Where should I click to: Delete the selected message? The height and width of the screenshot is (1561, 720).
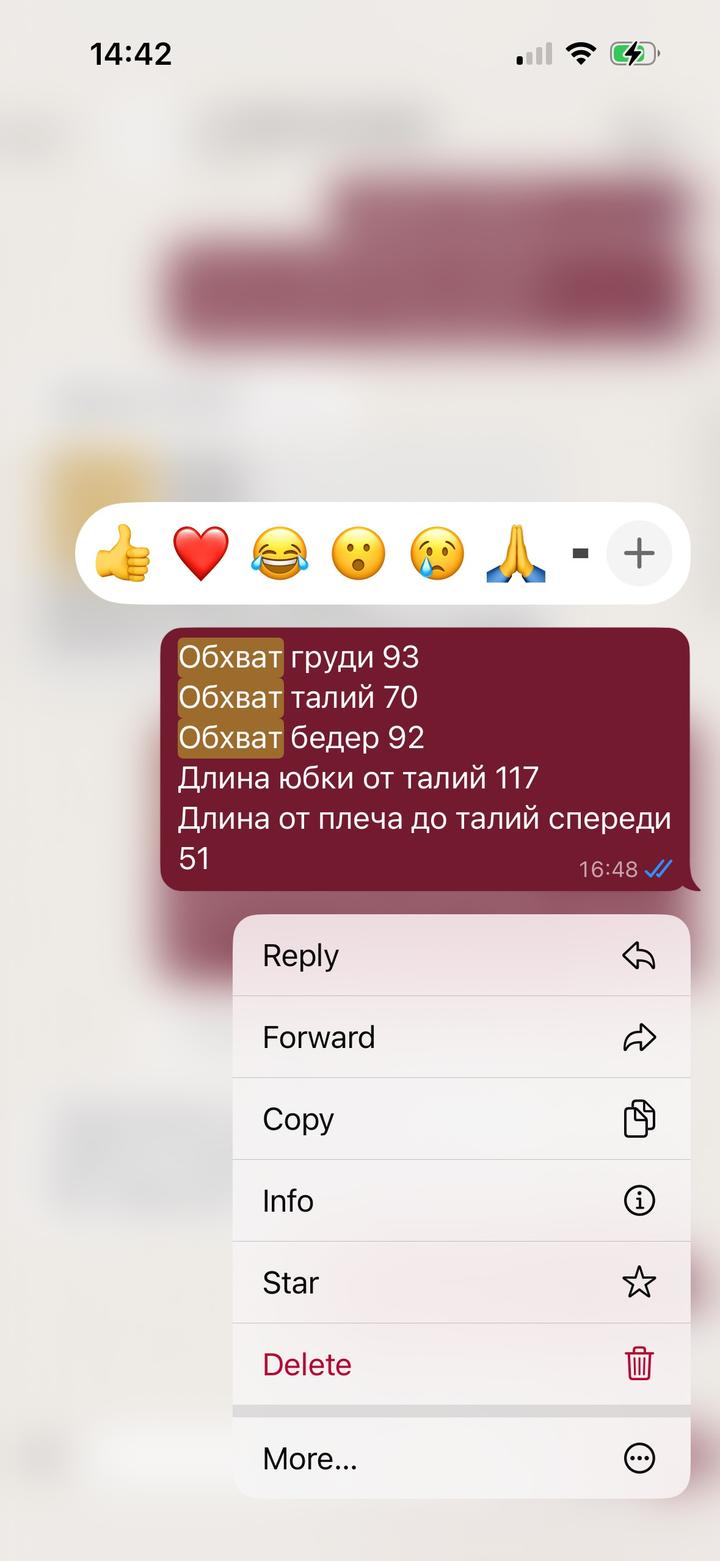[461, 1365]
